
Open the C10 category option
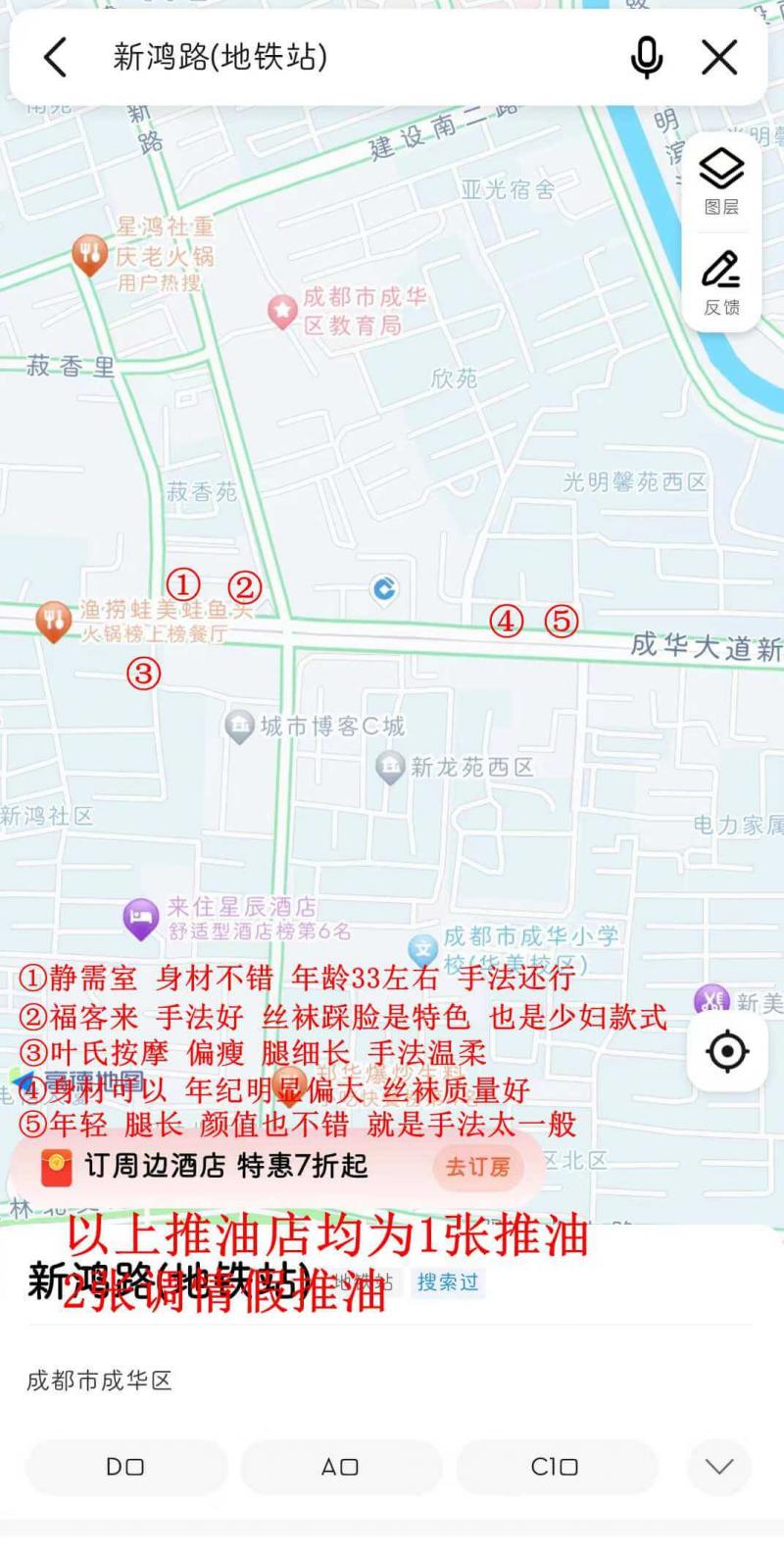coord(556,1467)
